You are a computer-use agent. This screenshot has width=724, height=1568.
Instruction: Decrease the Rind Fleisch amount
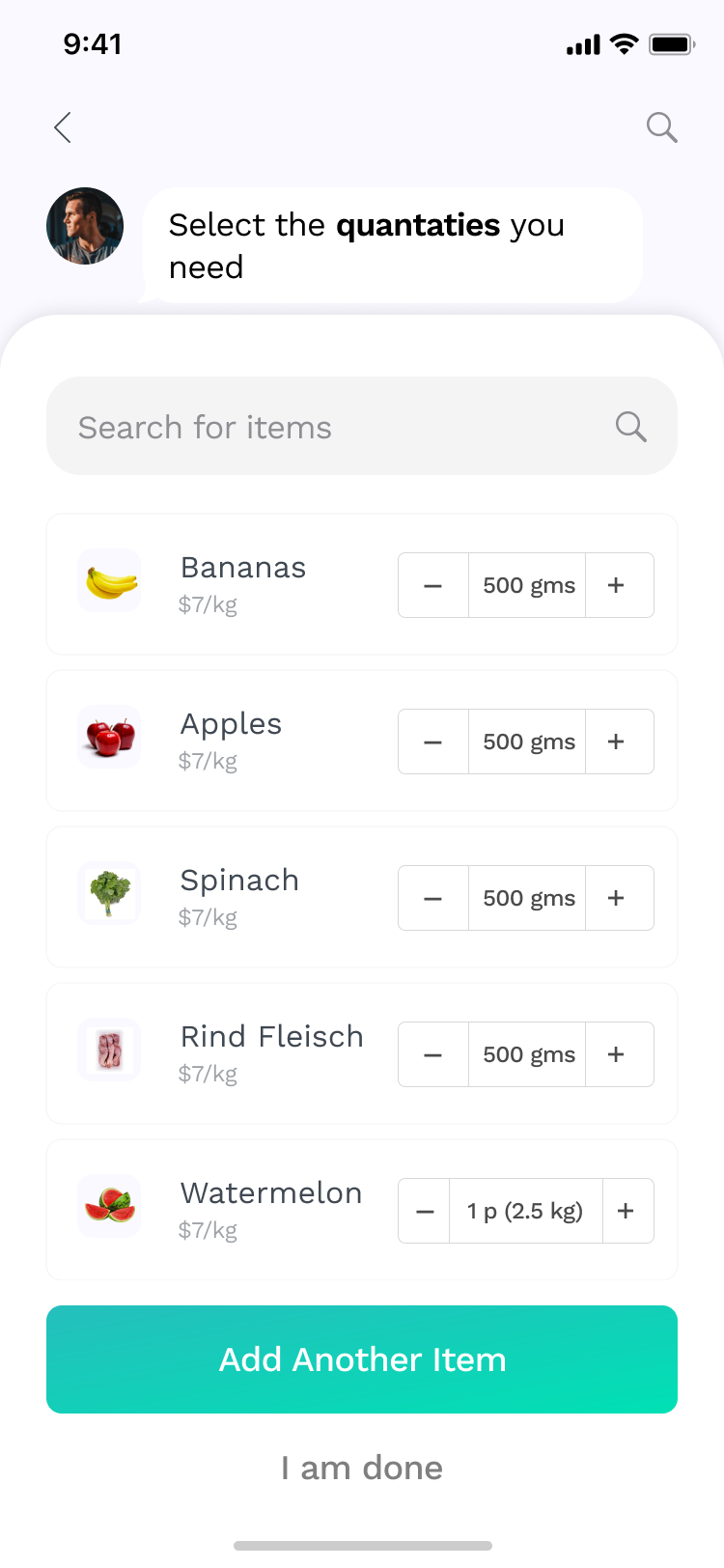[433, 1054]
